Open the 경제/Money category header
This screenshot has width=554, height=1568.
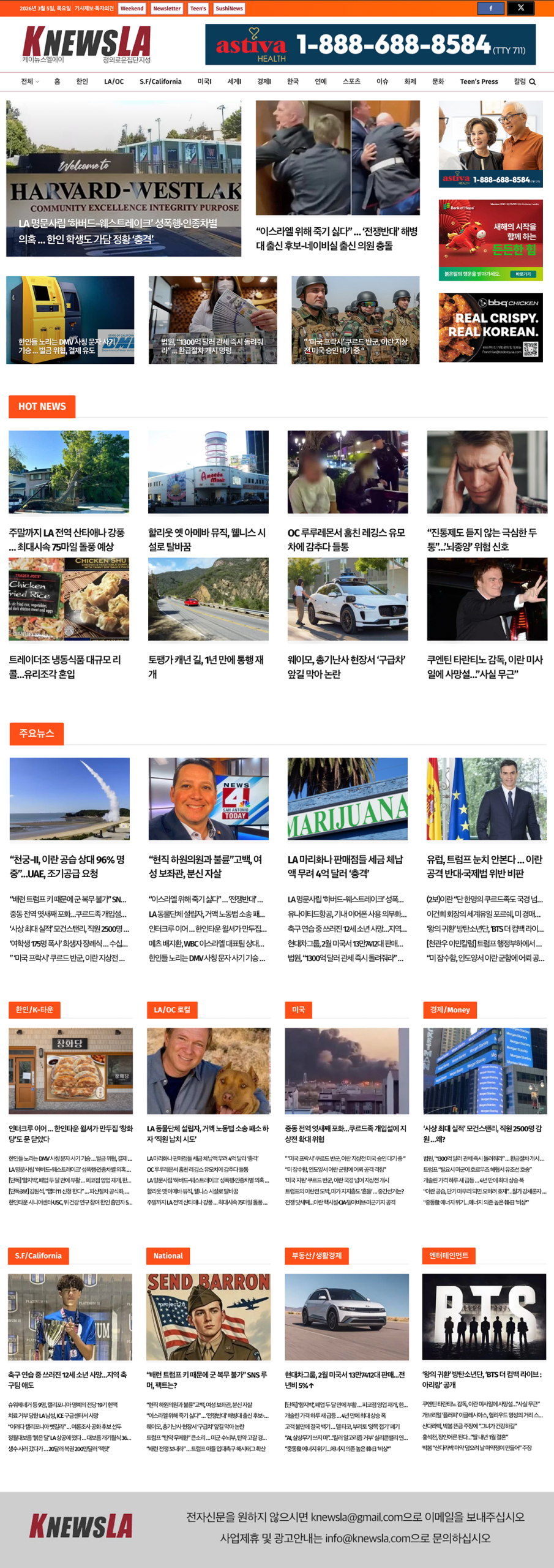pos(450,1010)
